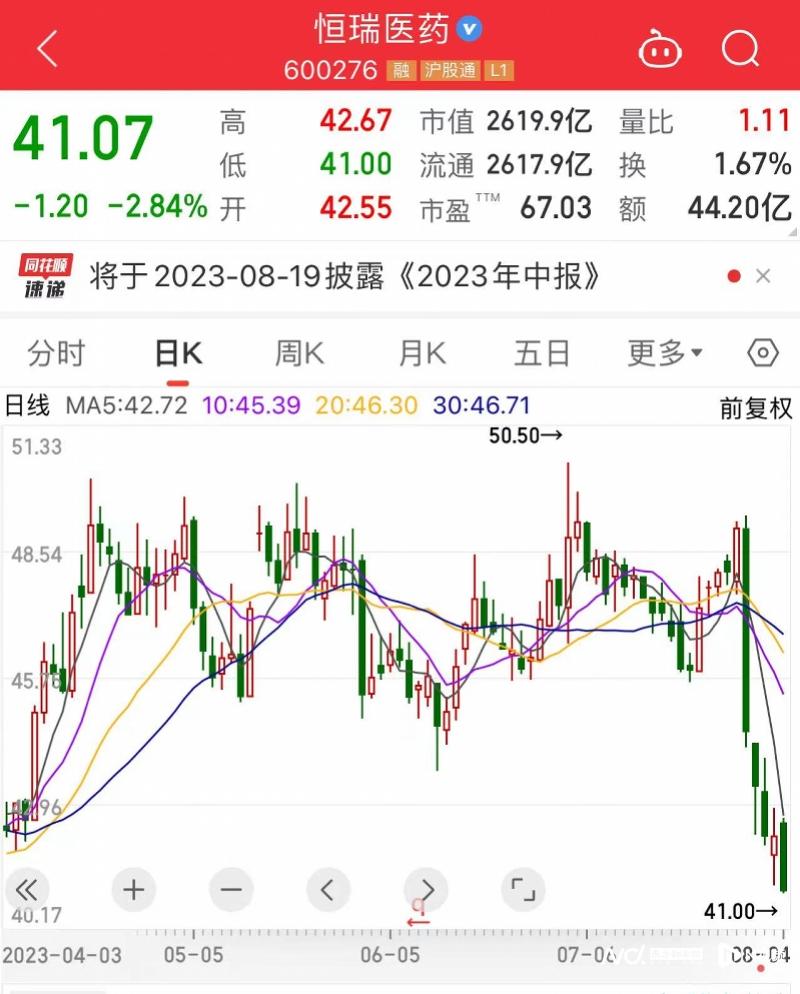The width and height of the screenshot is (800, 994).
Task: Step chart backward with left arrow icon
Action: pos(328,889)
